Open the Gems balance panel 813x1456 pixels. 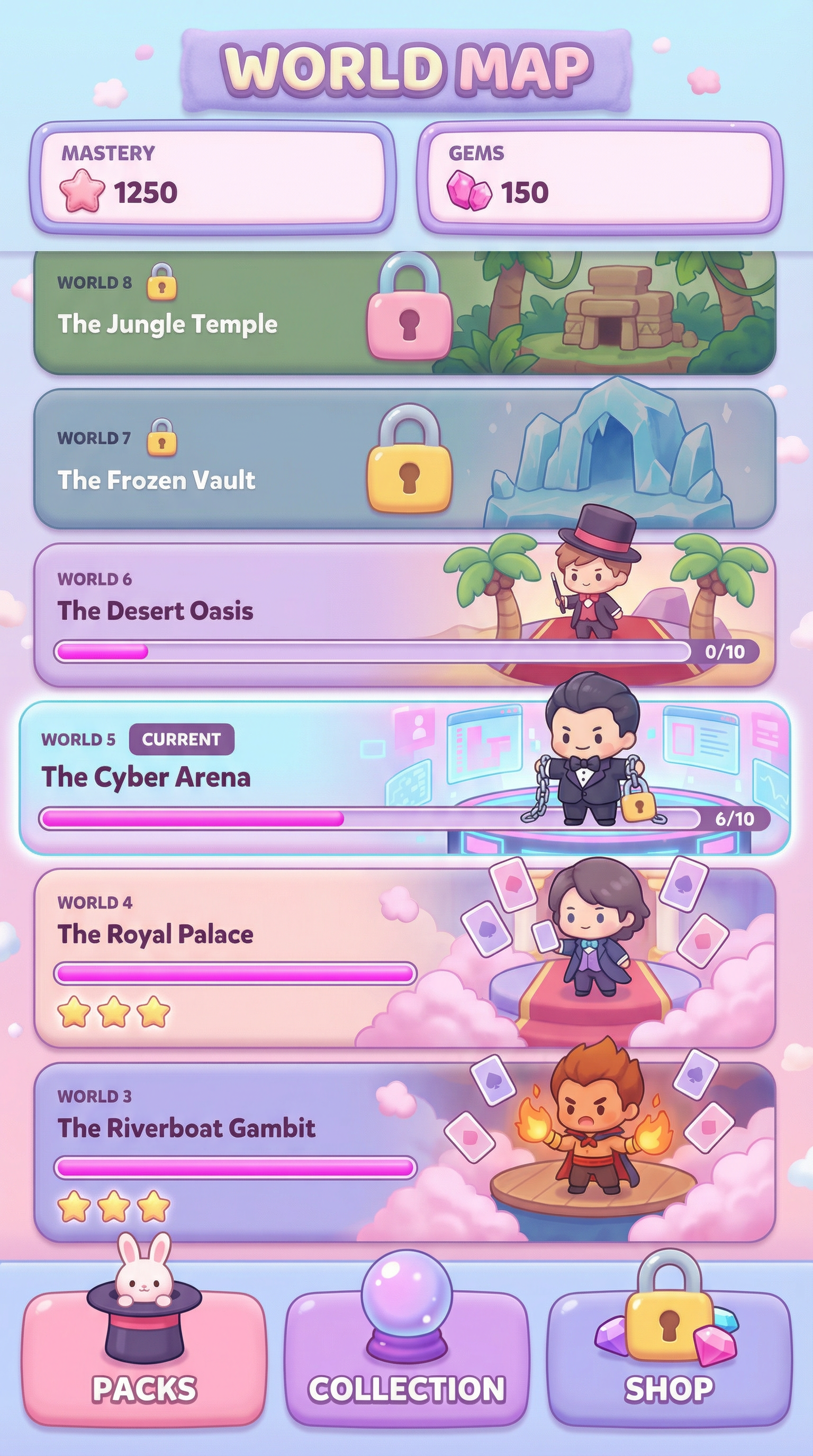600,177
